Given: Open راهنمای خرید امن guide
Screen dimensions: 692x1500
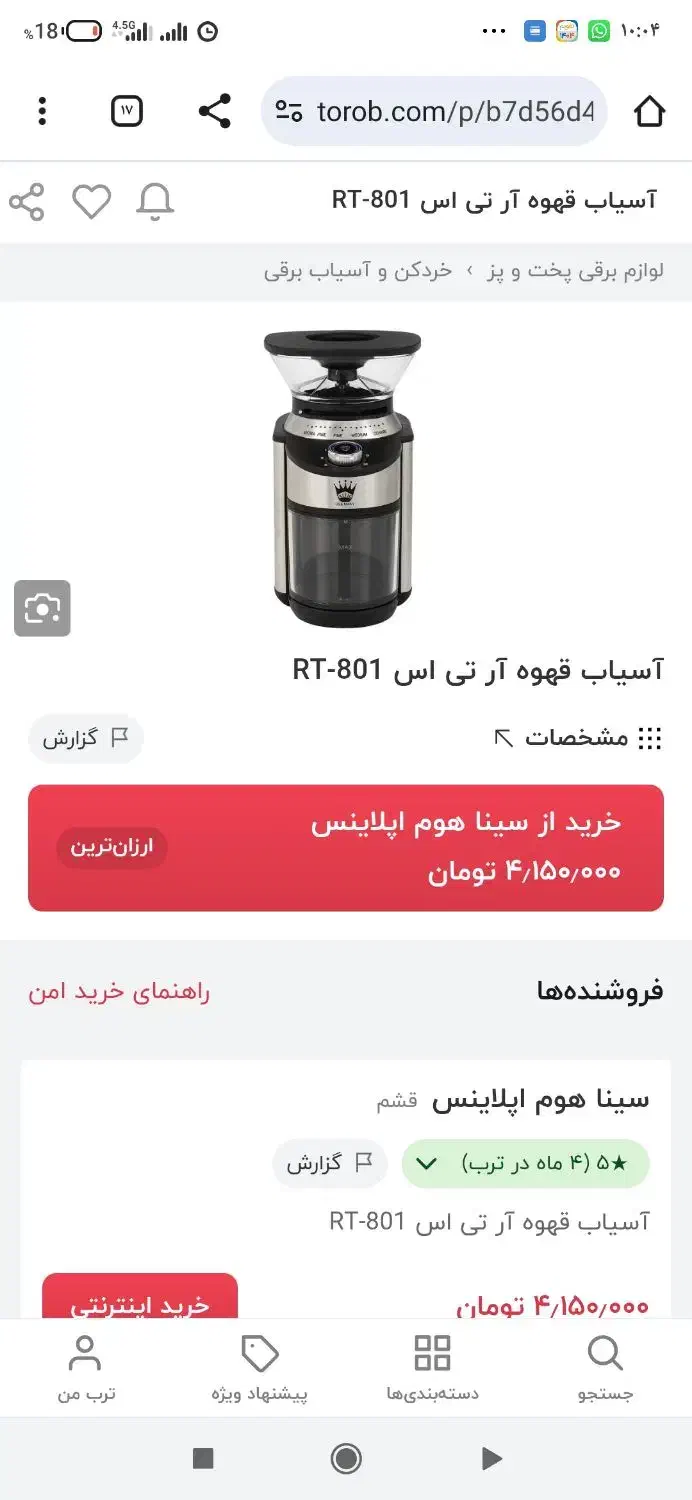Looking at the screenshot, I should 119,992.
